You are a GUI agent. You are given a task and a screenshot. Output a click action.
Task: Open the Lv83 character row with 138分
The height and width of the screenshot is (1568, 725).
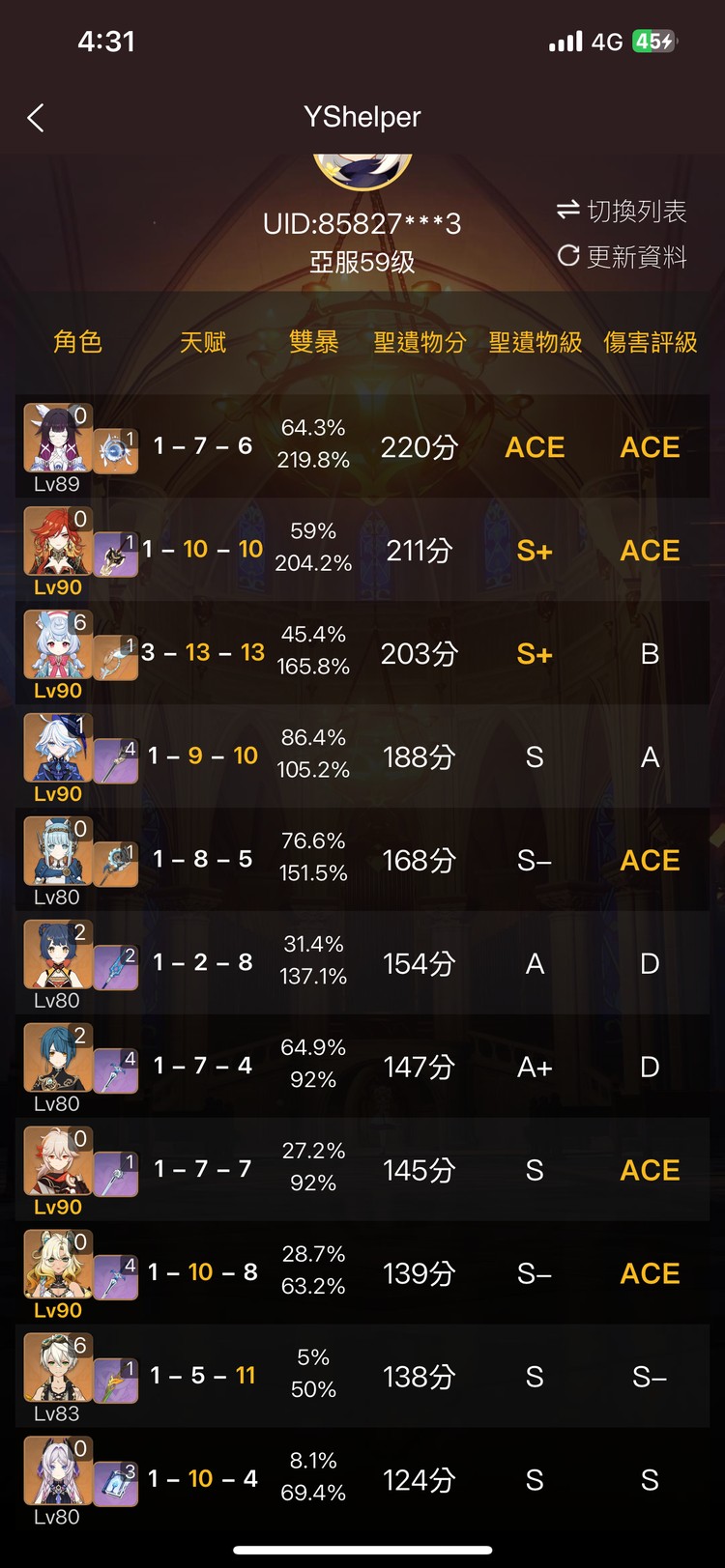tap(362, 1378)
